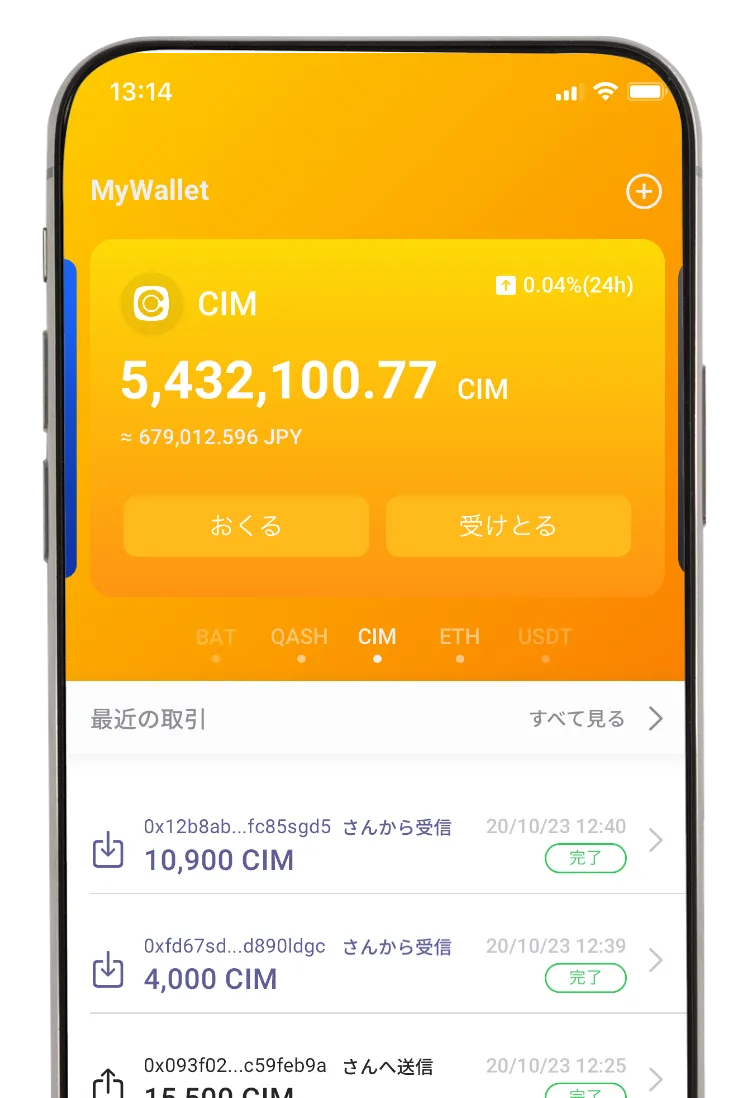Viewport: 748px width, 1098px height.
Task: Switch to the USDT currency
Action: pyautogui.click(x=545, y=638)
